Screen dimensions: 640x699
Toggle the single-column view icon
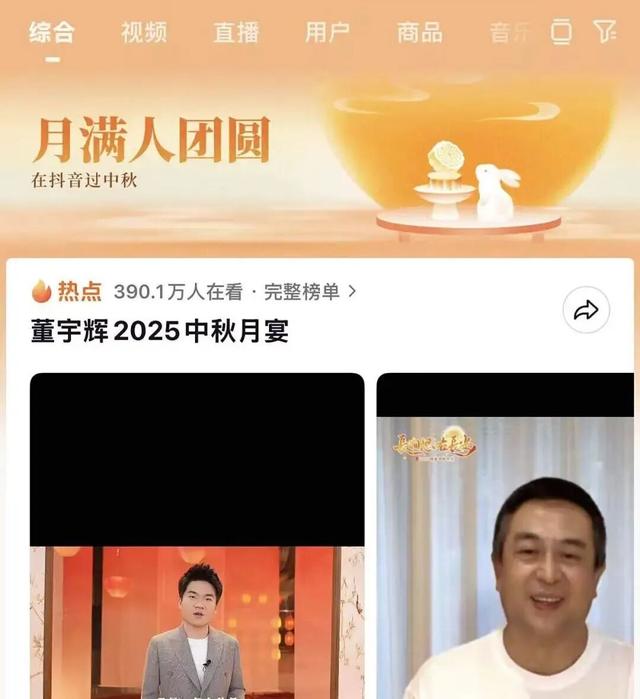coord(561,32)
